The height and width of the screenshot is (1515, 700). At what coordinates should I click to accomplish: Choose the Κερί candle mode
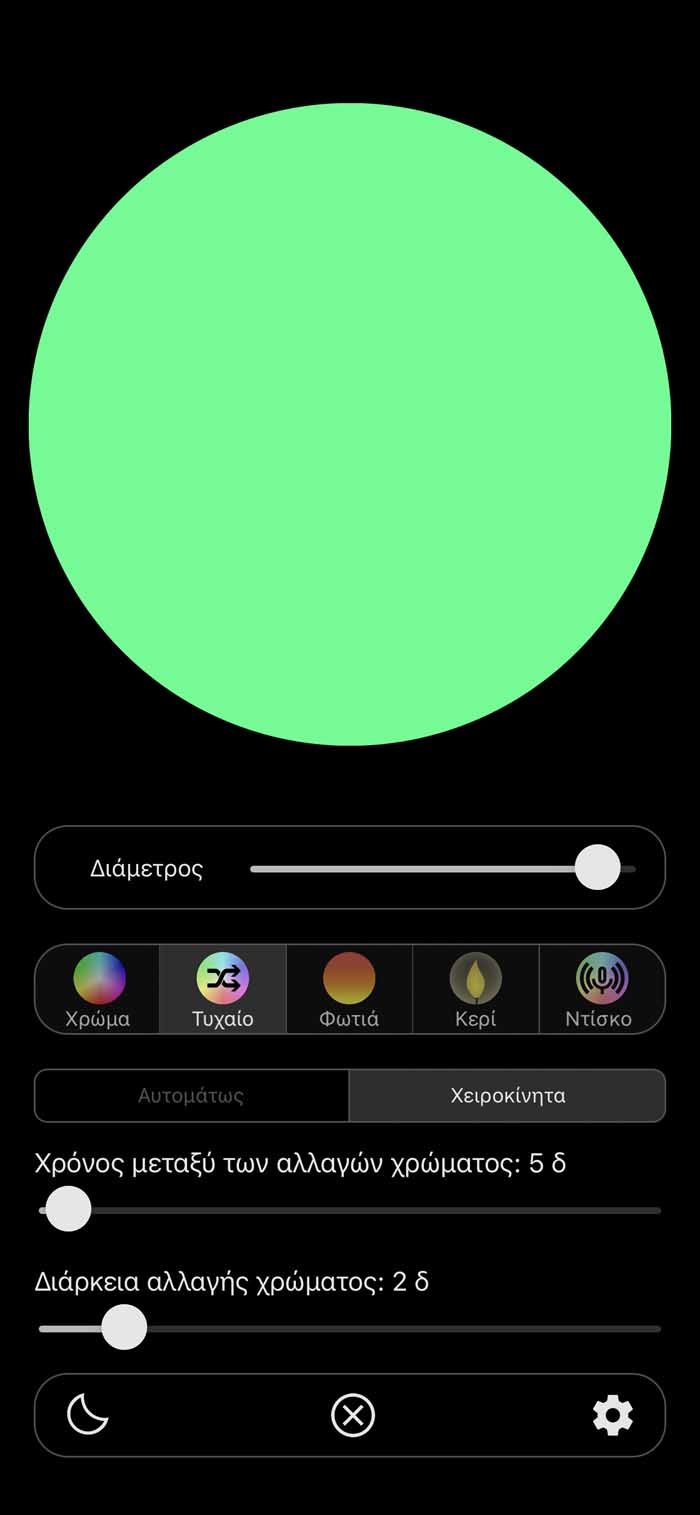click(475, 990)
